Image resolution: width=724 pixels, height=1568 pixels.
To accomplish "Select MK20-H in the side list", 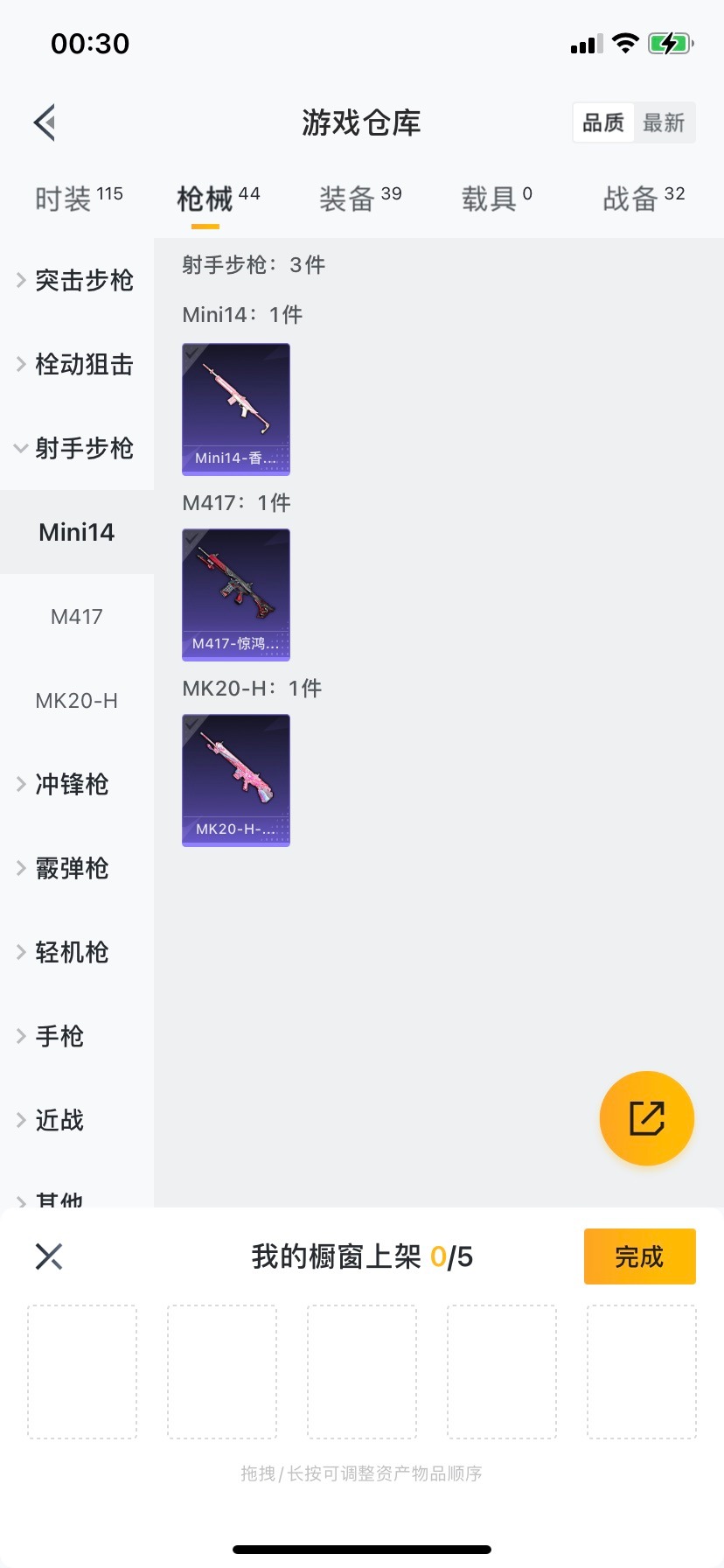I will [77, 701].
